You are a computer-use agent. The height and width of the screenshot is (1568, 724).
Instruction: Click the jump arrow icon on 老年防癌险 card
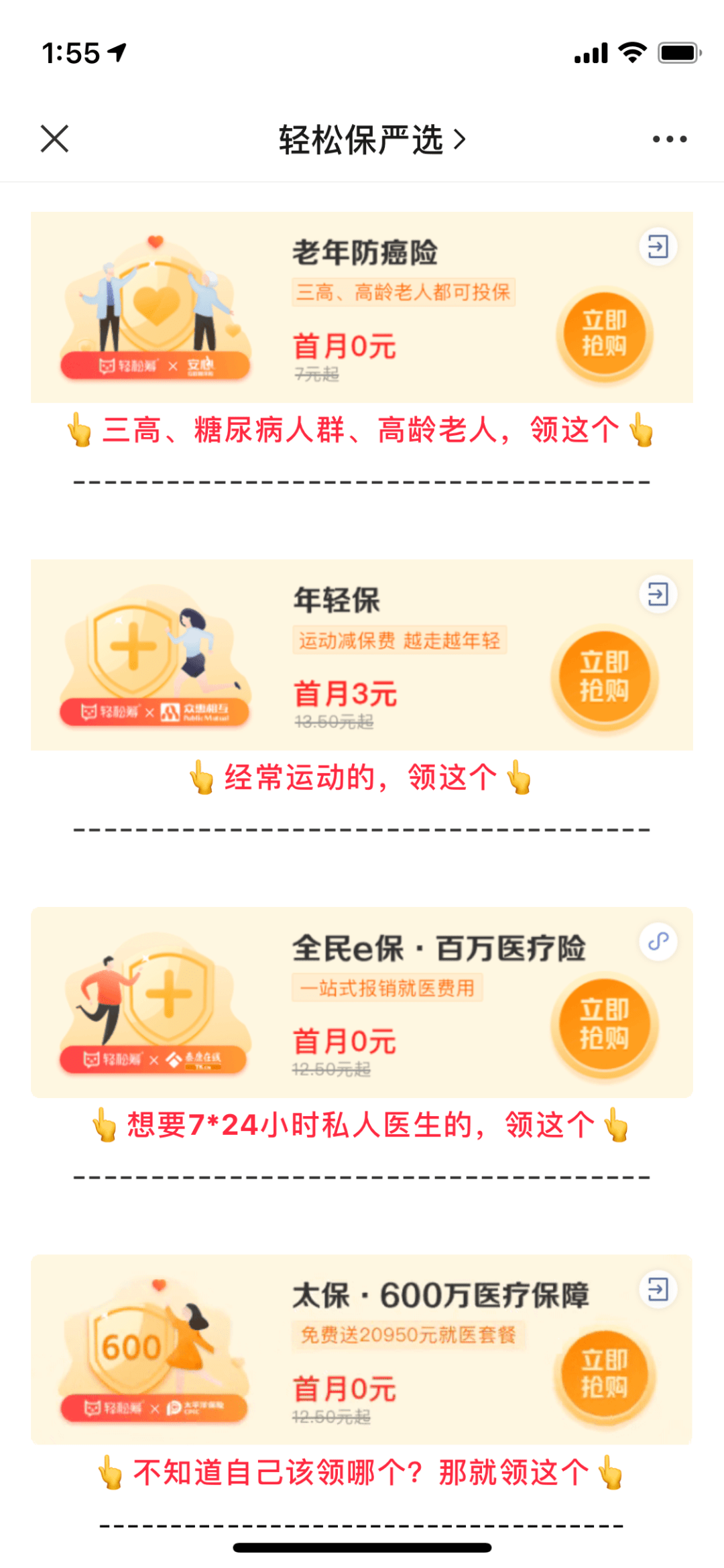click(x=658, y=247)
